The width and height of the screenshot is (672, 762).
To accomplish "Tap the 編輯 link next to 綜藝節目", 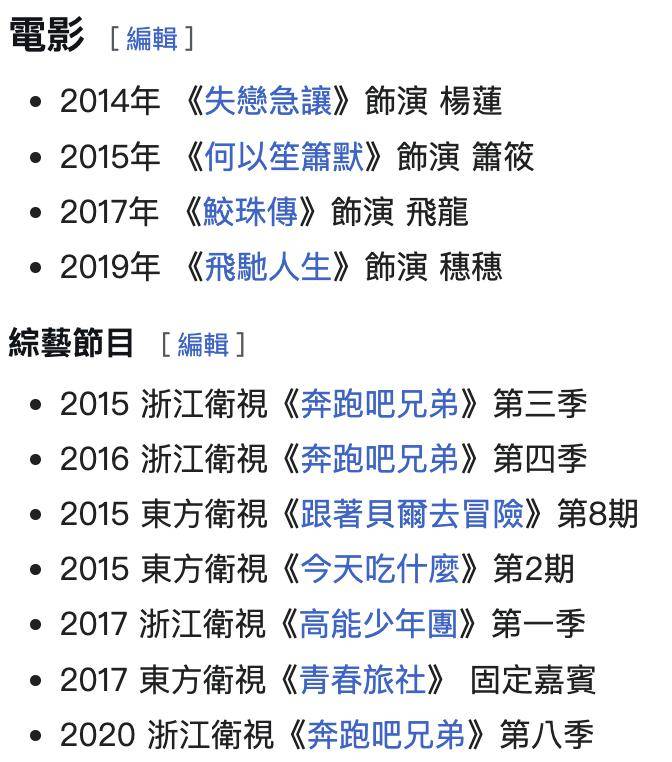I will tap(203, 344).
